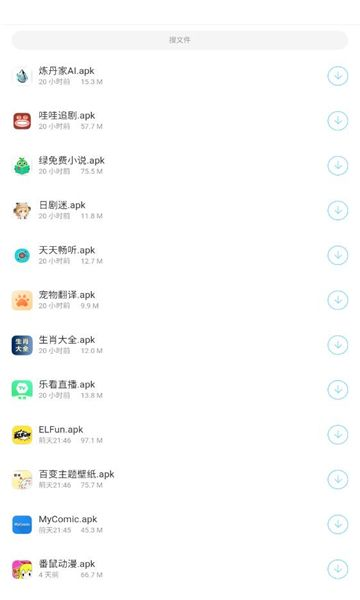Download MyComic.apk
The image size is (360, 600).
click(x=338, y=524)
